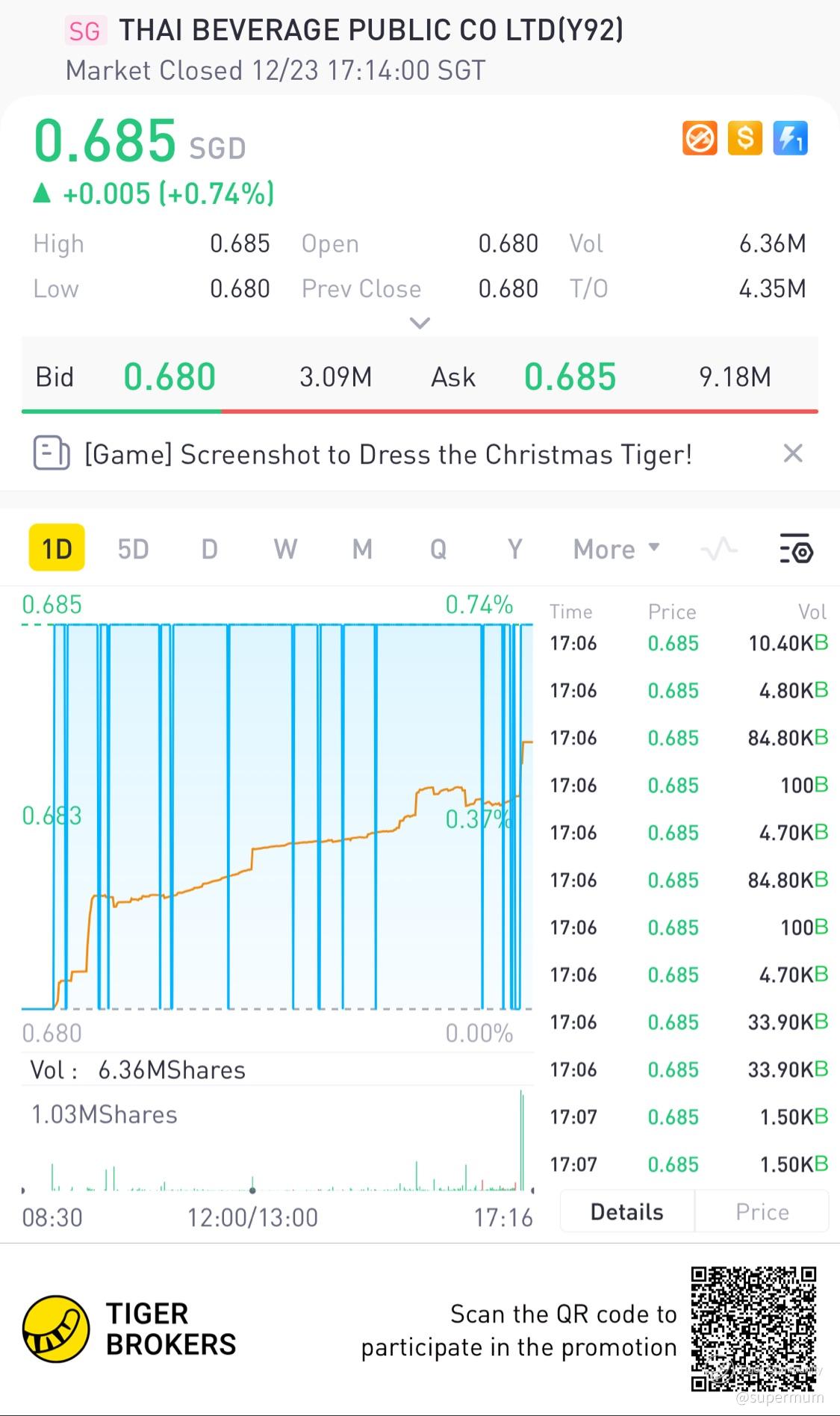Viewport: 840px width, 1416px height.
Task: Show the yearly Y chart
Action: (x=514, y=549)
